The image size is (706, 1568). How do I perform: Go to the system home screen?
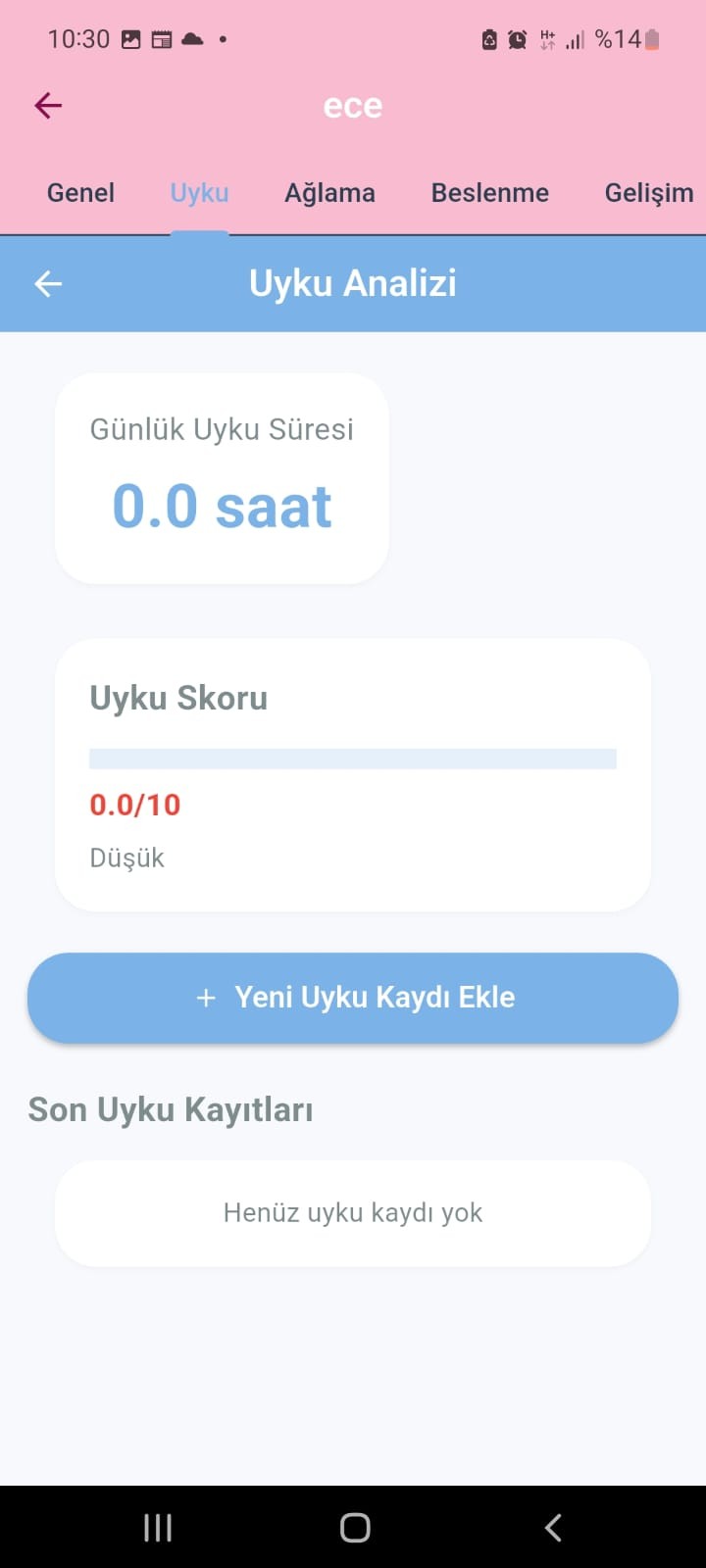[x=354, y=1527]
